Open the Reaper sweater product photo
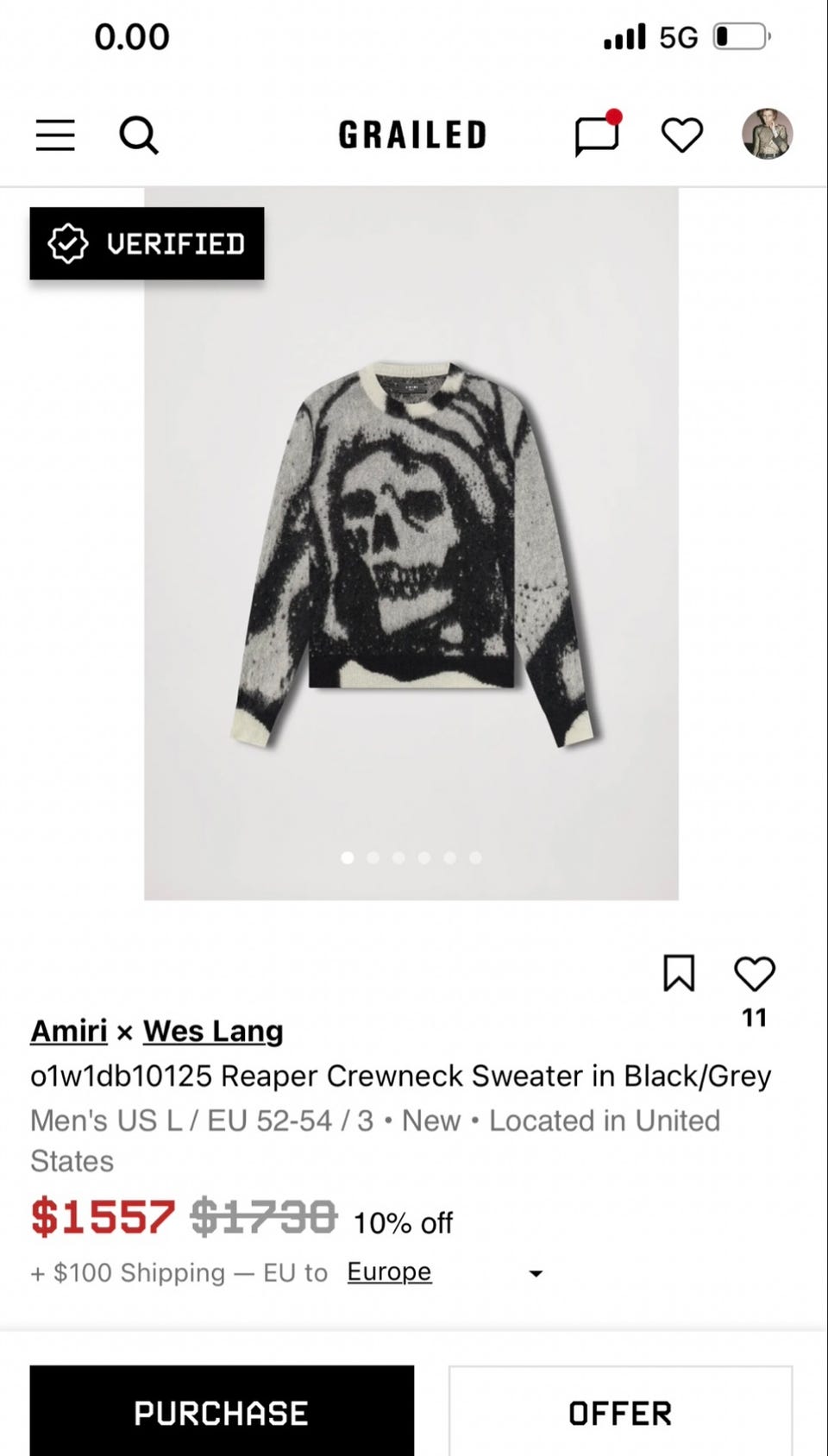 coord(411,552)
